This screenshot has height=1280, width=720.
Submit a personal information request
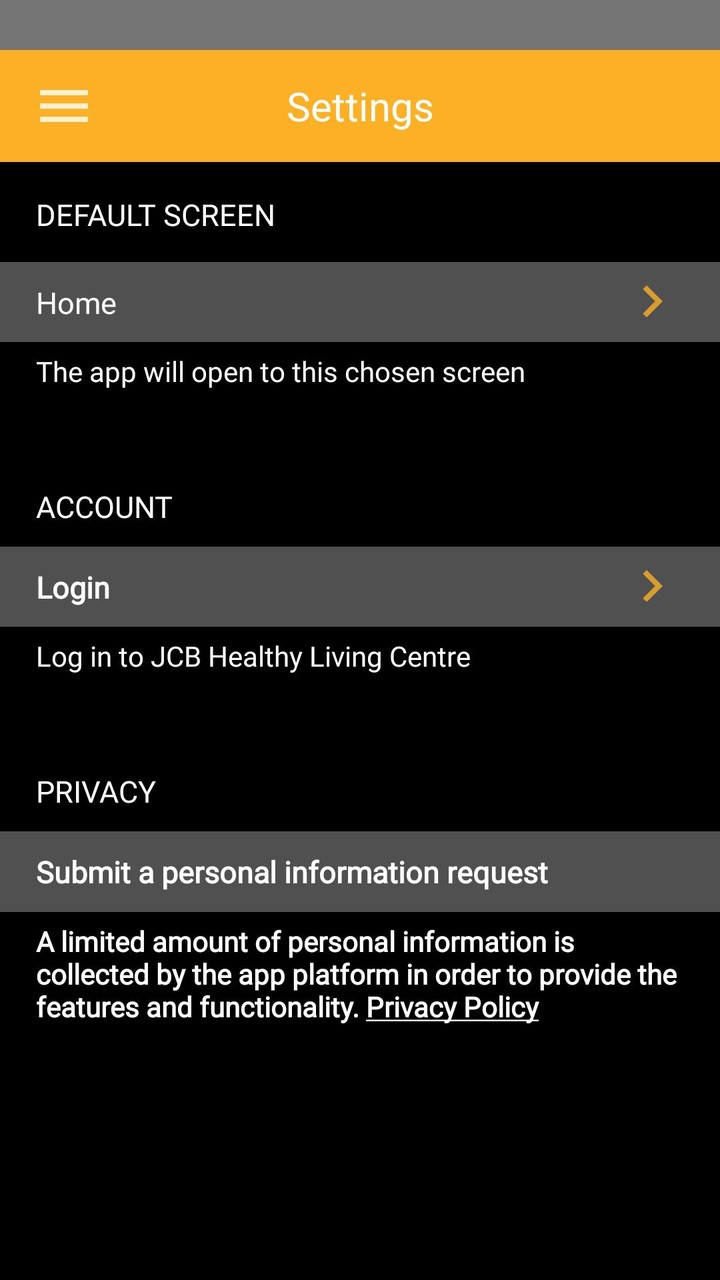tap(360, 871)
